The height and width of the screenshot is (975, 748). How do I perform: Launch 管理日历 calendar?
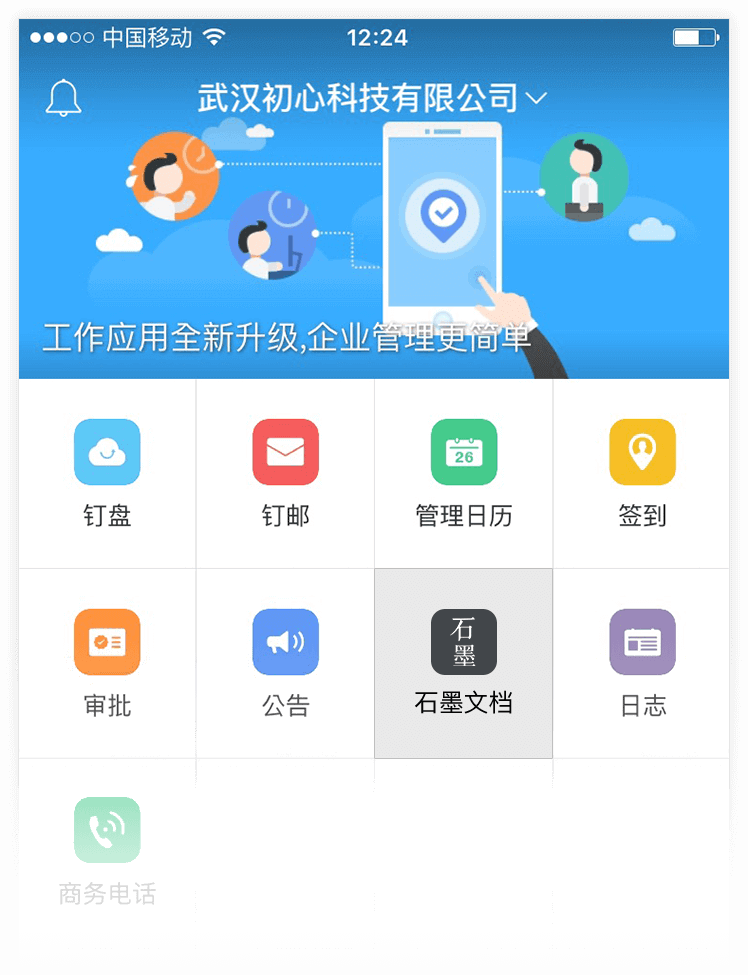click(x=463, y=452)
